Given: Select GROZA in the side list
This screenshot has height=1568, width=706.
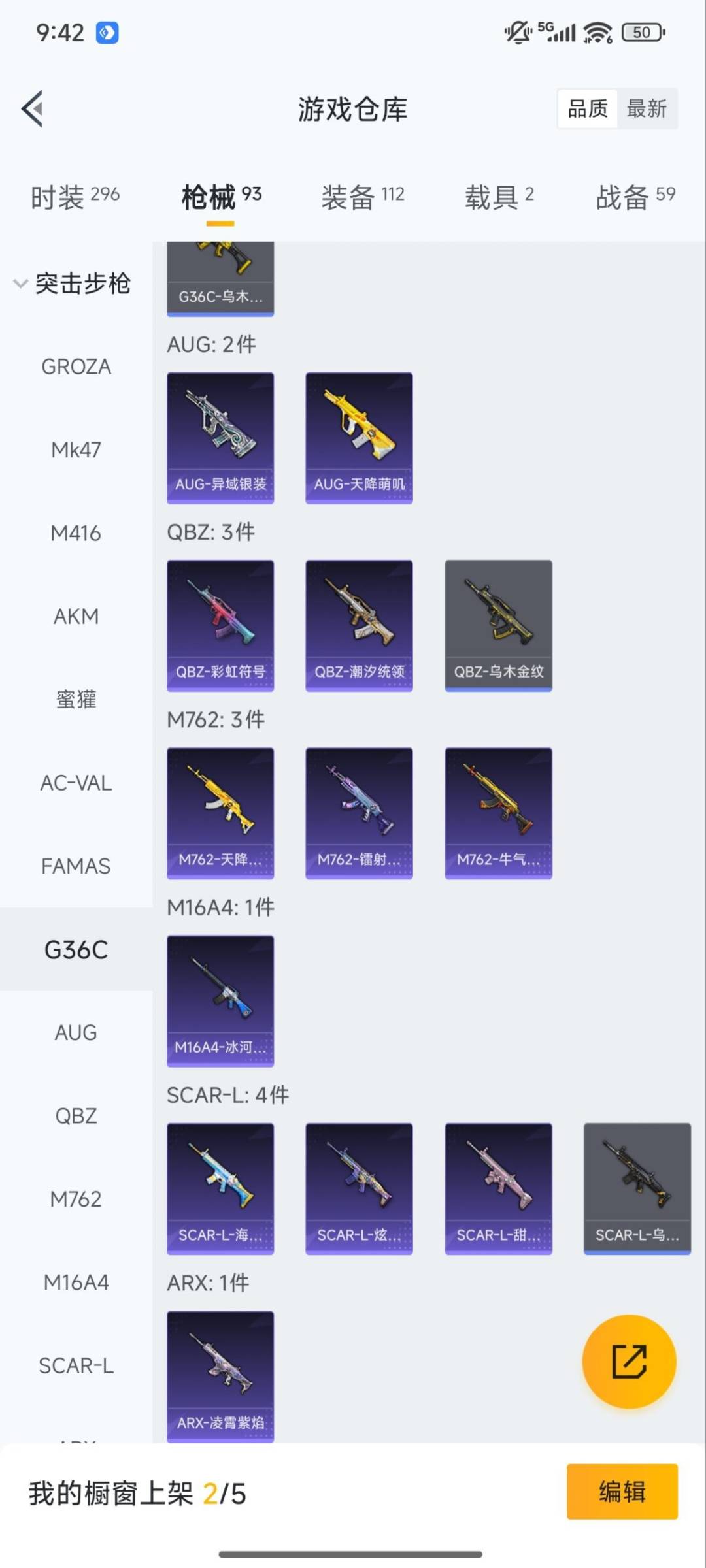Looking at the screenshot, I should click(76, 367).
